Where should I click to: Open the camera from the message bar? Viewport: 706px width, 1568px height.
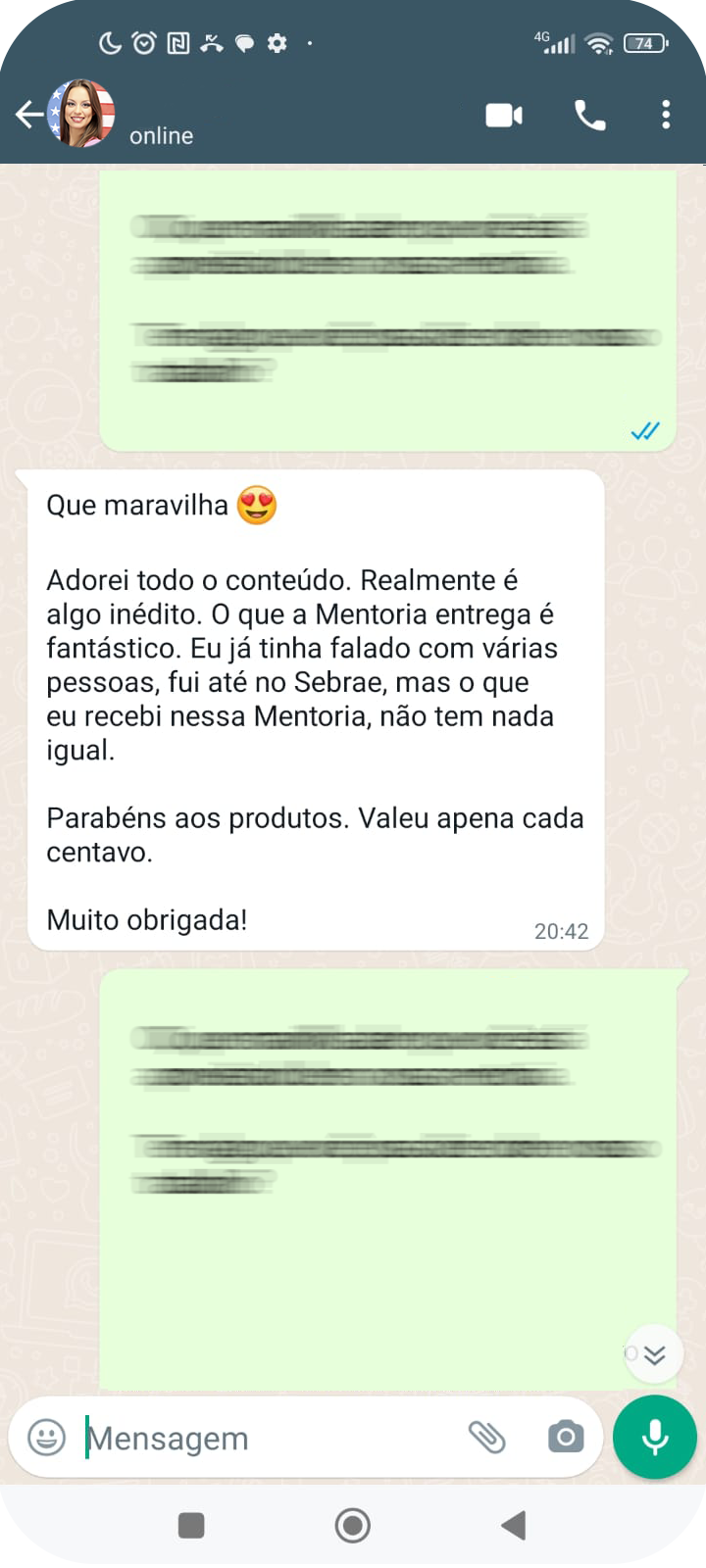pos(566,1438)
